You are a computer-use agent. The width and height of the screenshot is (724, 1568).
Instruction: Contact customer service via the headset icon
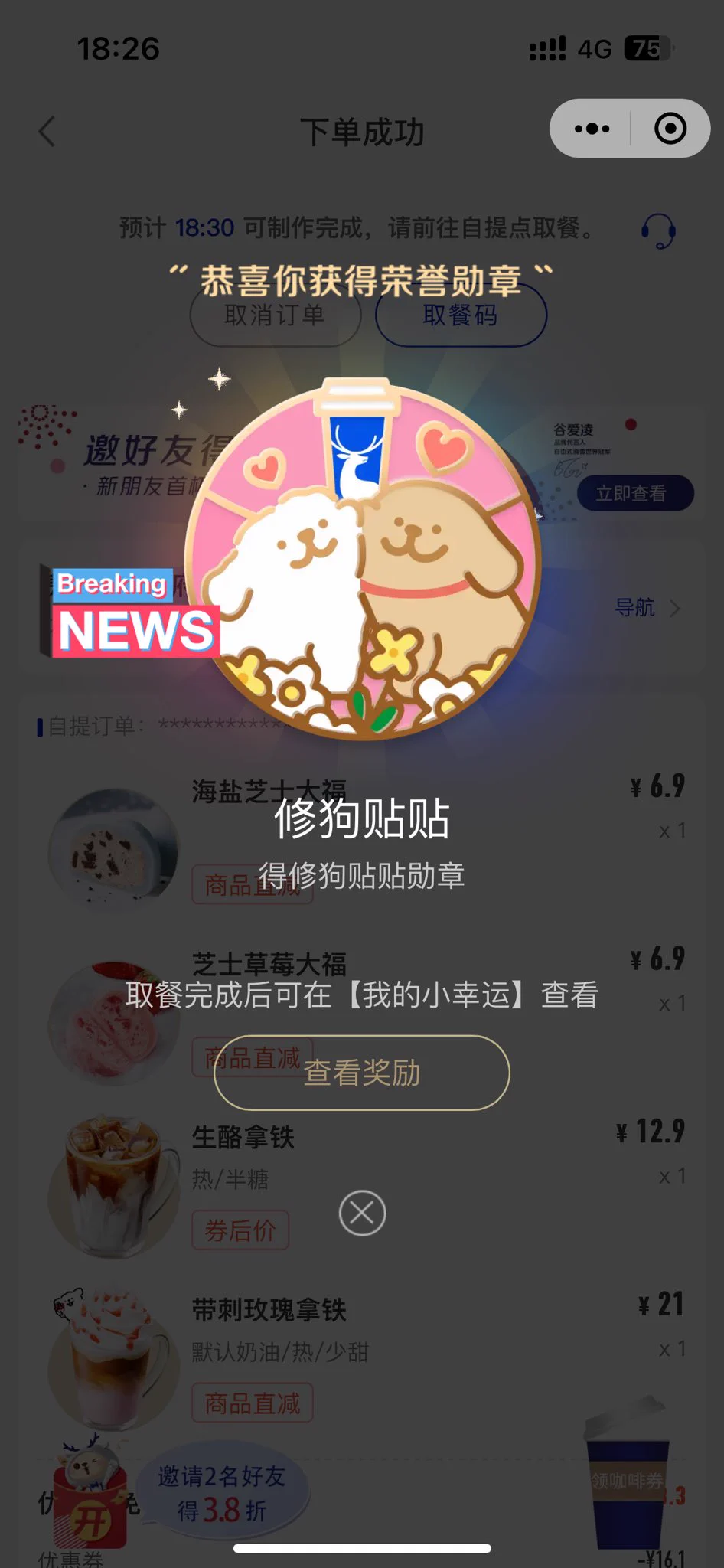point(658,230)
